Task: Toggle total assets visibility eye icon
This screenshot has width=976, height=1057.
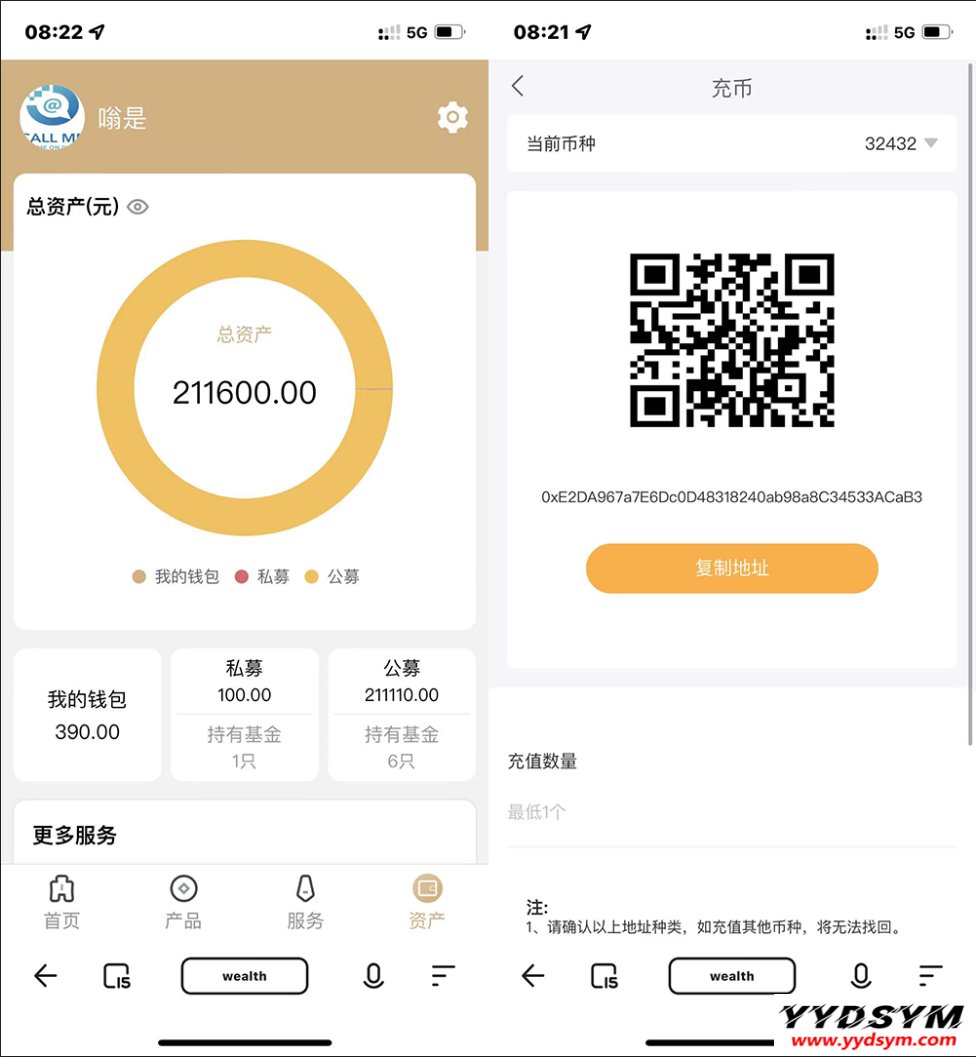Action: [138, 207]
